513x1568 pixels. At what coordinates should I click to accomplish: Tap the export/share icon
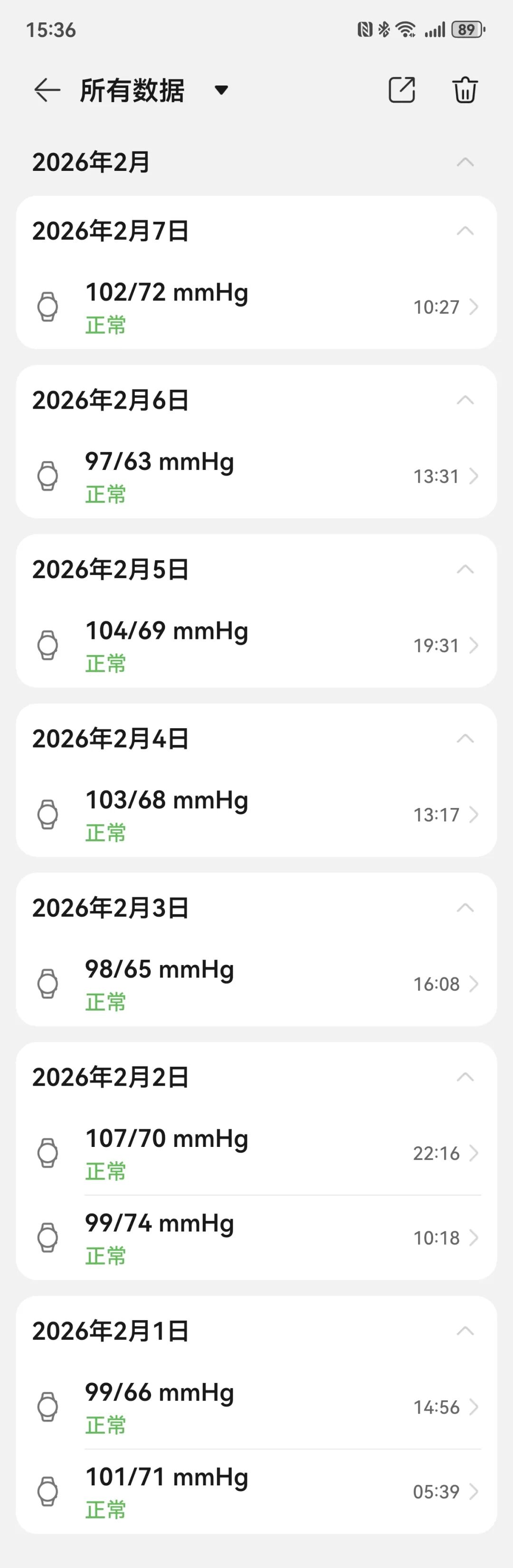click(x=402, y=90)
